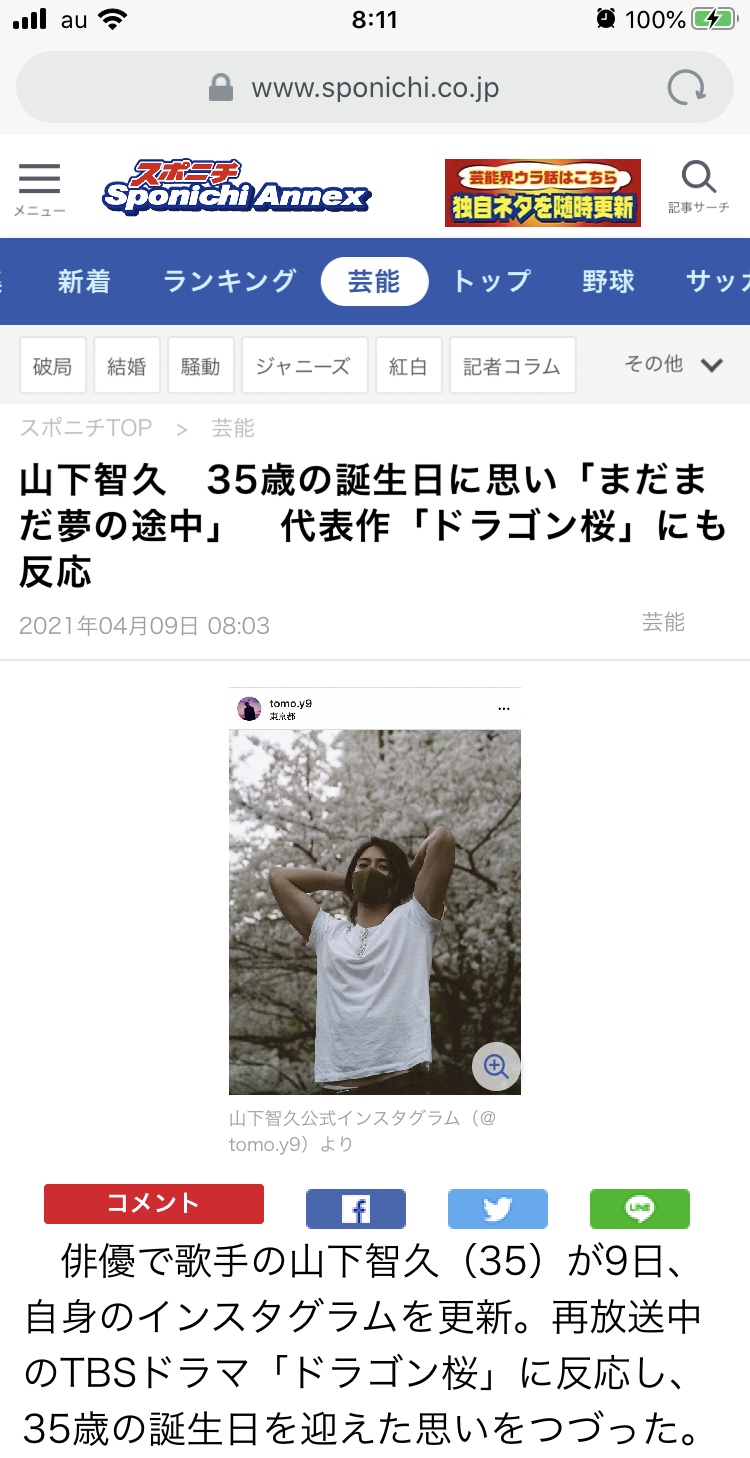The image size is (750, 1458).
Task: Enlarge the article photo with magnifier
Action: [496, 1066]
